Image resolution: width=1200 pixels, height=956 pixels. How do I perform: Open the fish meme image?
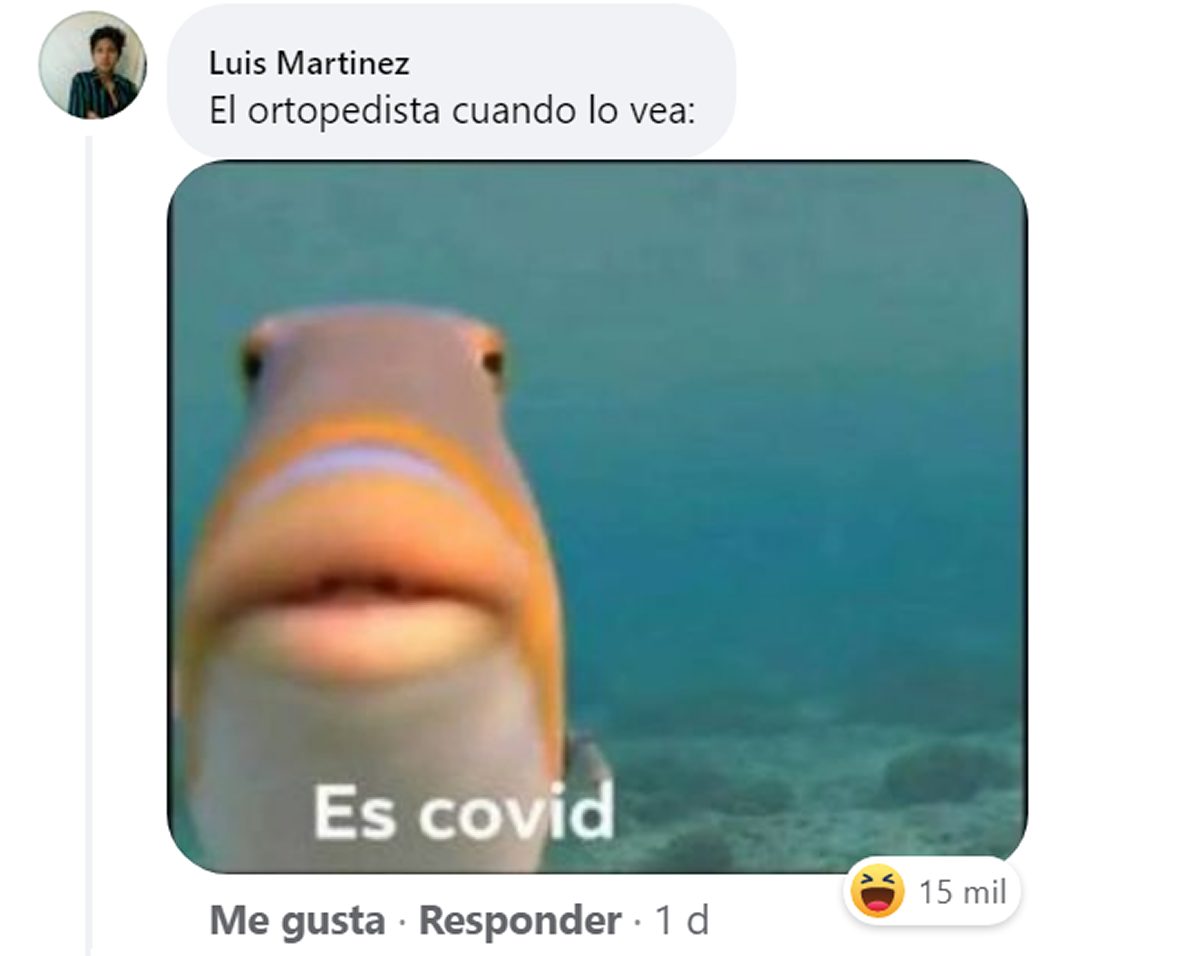click(596, 516)
